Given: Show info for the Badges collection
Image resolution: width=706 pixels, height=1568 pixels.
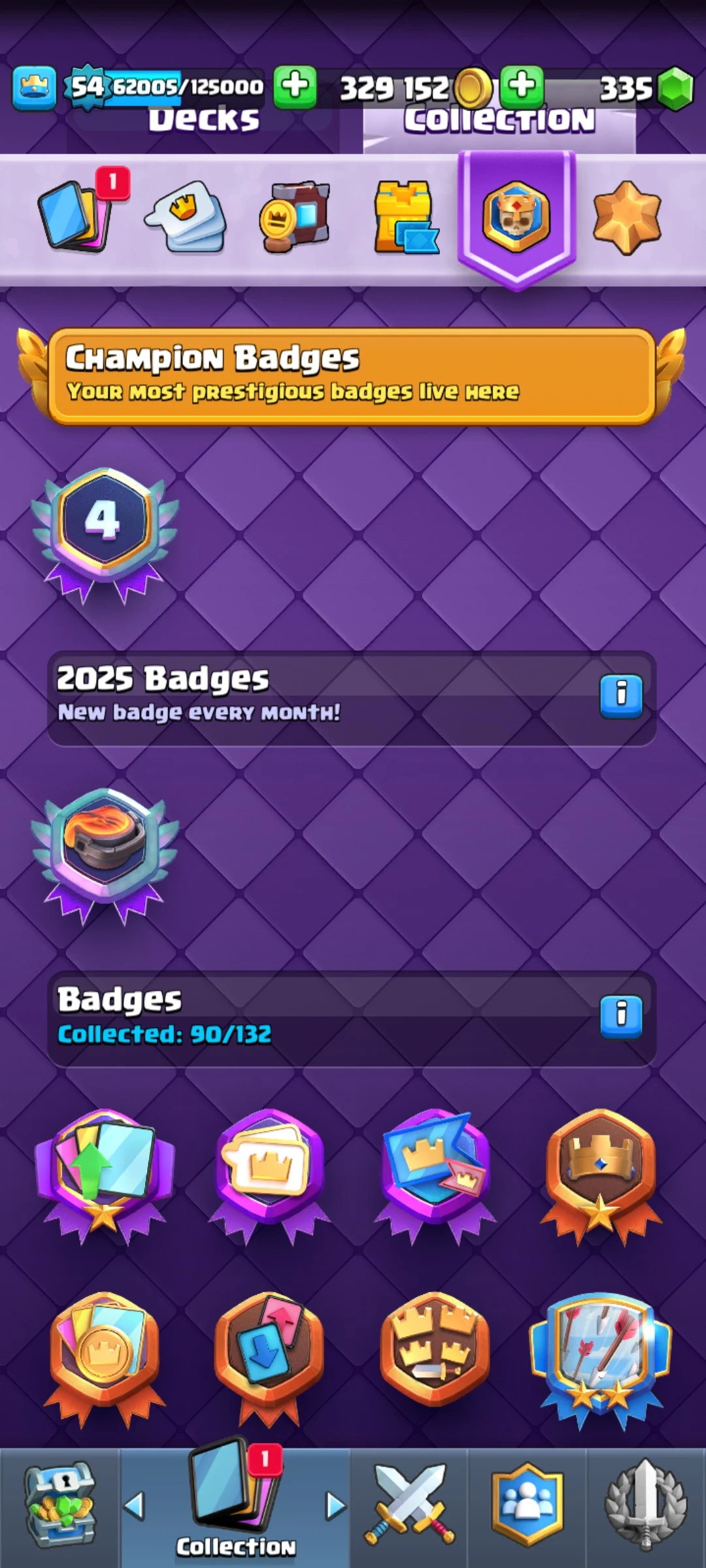Looking at the screenshot, I should (x=621, y=1017).
